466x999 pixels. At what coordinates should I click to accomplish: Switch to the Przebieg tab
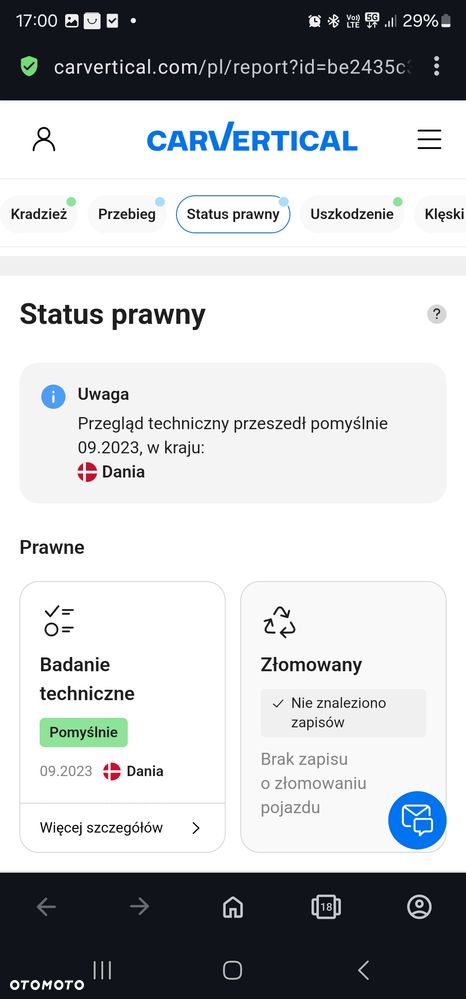pos(127,214)
